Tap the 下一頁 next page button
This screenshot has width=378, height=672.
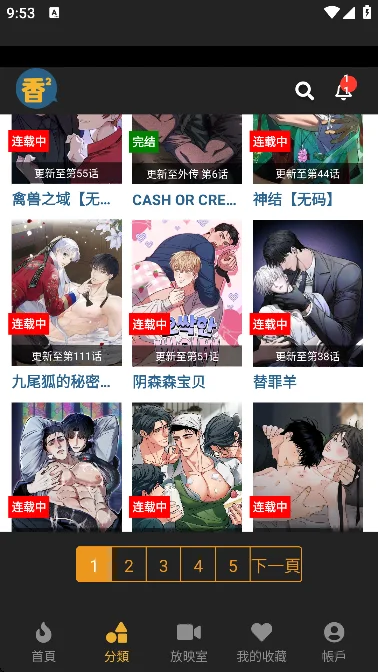coord(276,564)
